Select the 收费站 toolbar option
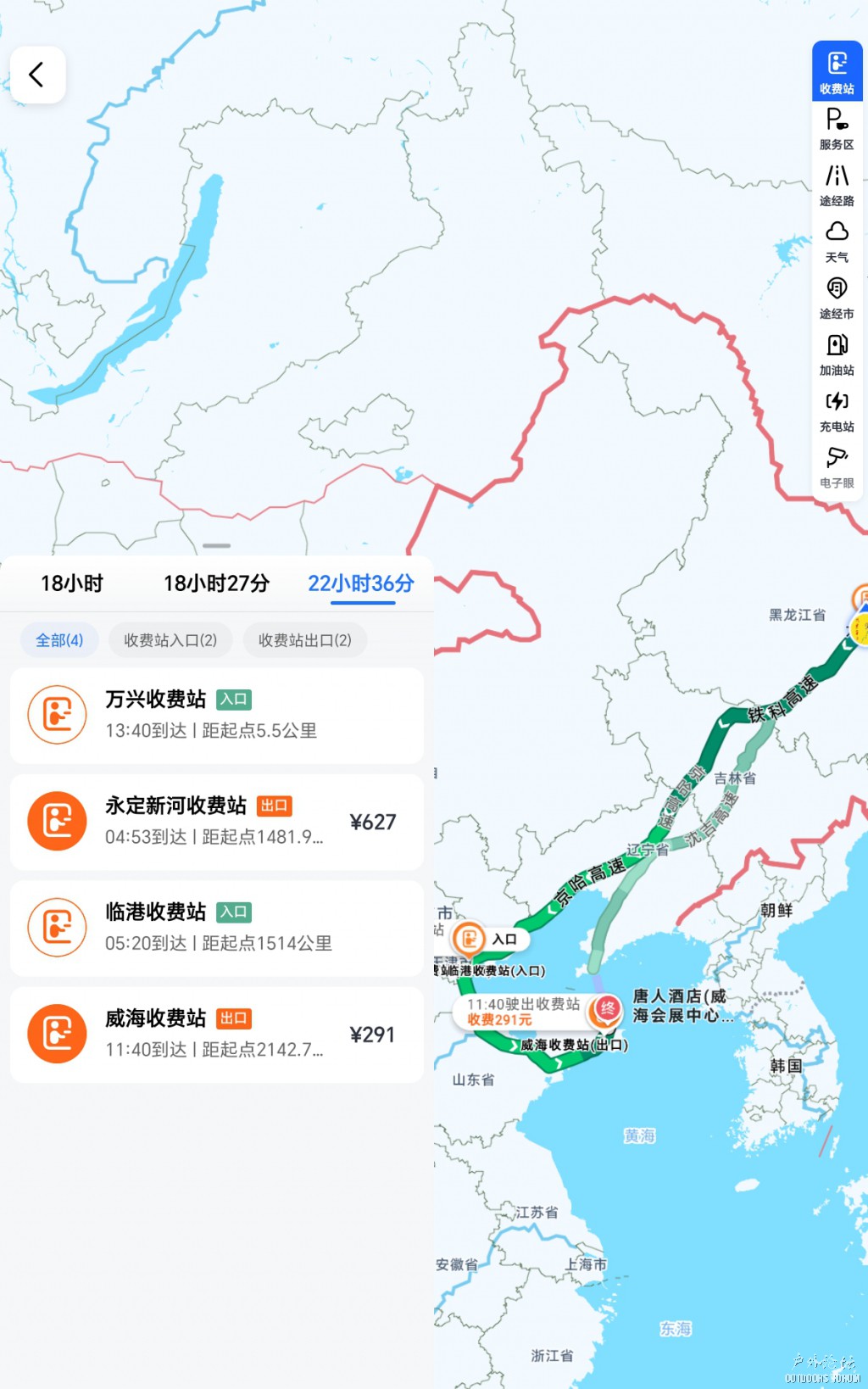 pyautogui.click(x=837, y=72)
